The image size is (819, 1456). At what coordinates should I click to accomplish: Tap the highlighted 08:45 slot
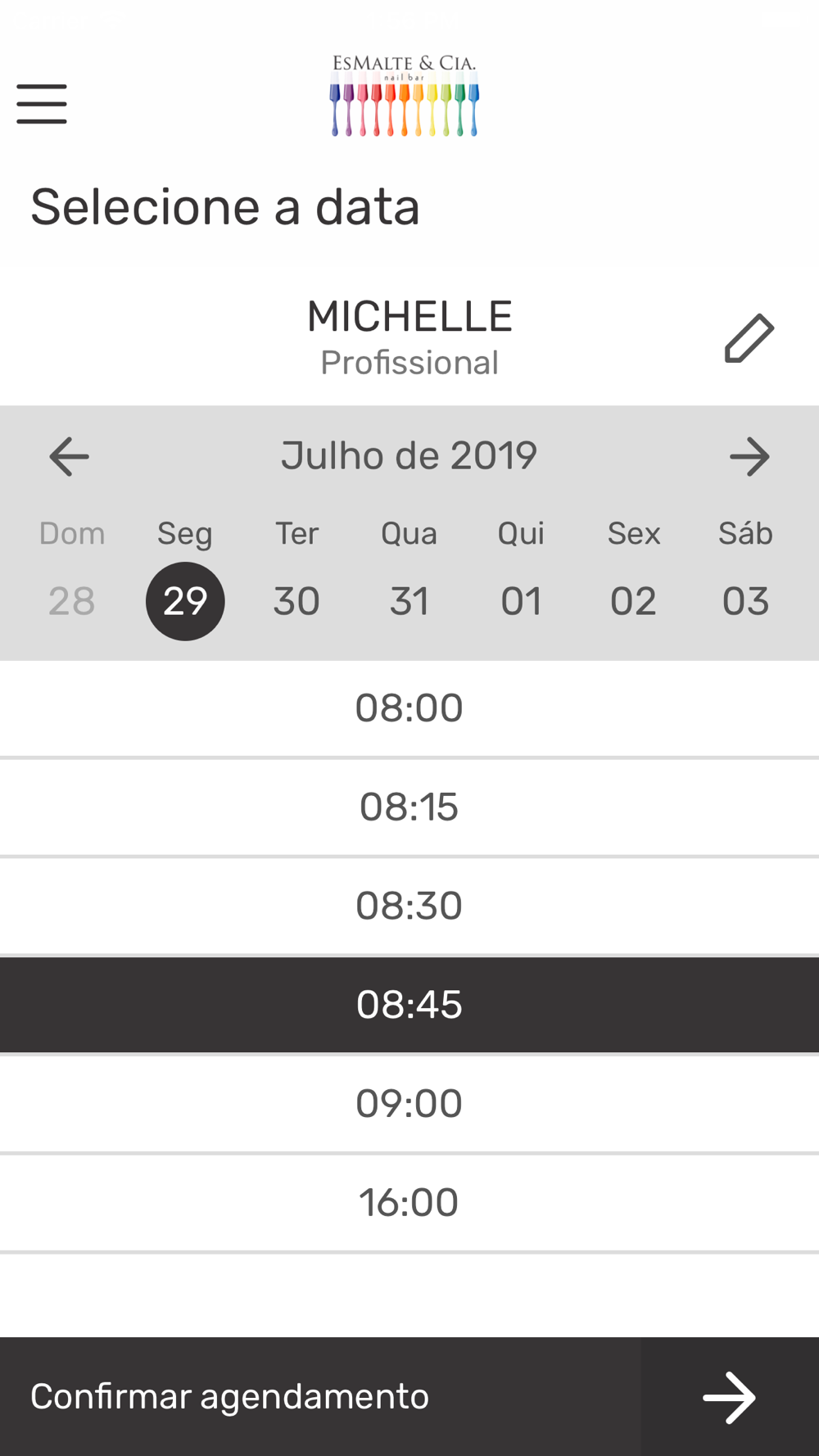409,1005
